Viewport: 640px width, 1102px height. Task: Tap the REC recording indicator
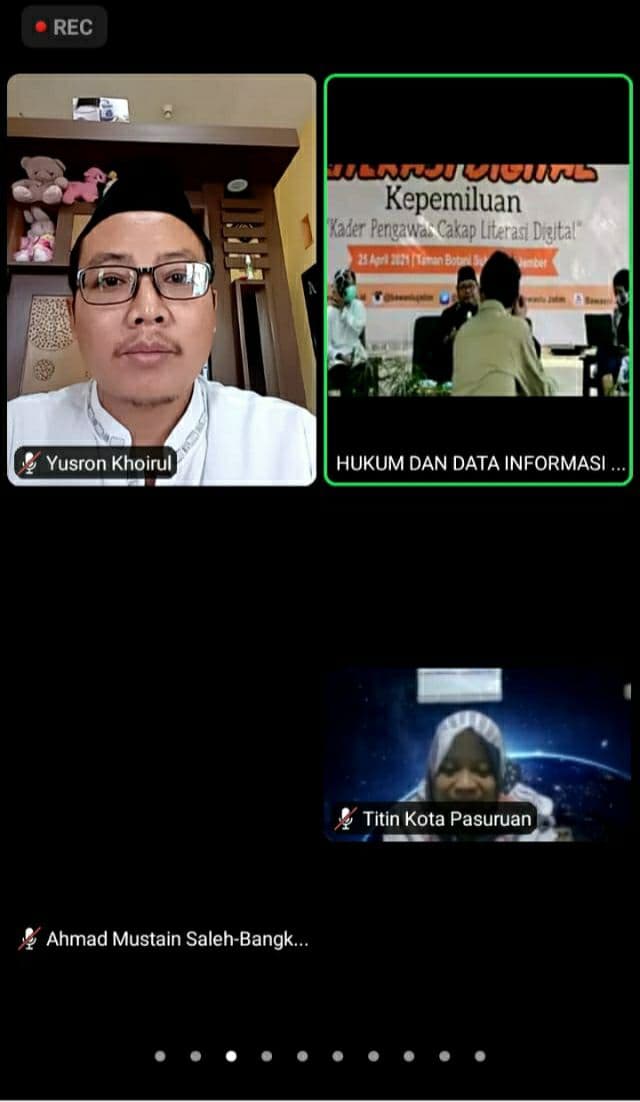[64, 27]
